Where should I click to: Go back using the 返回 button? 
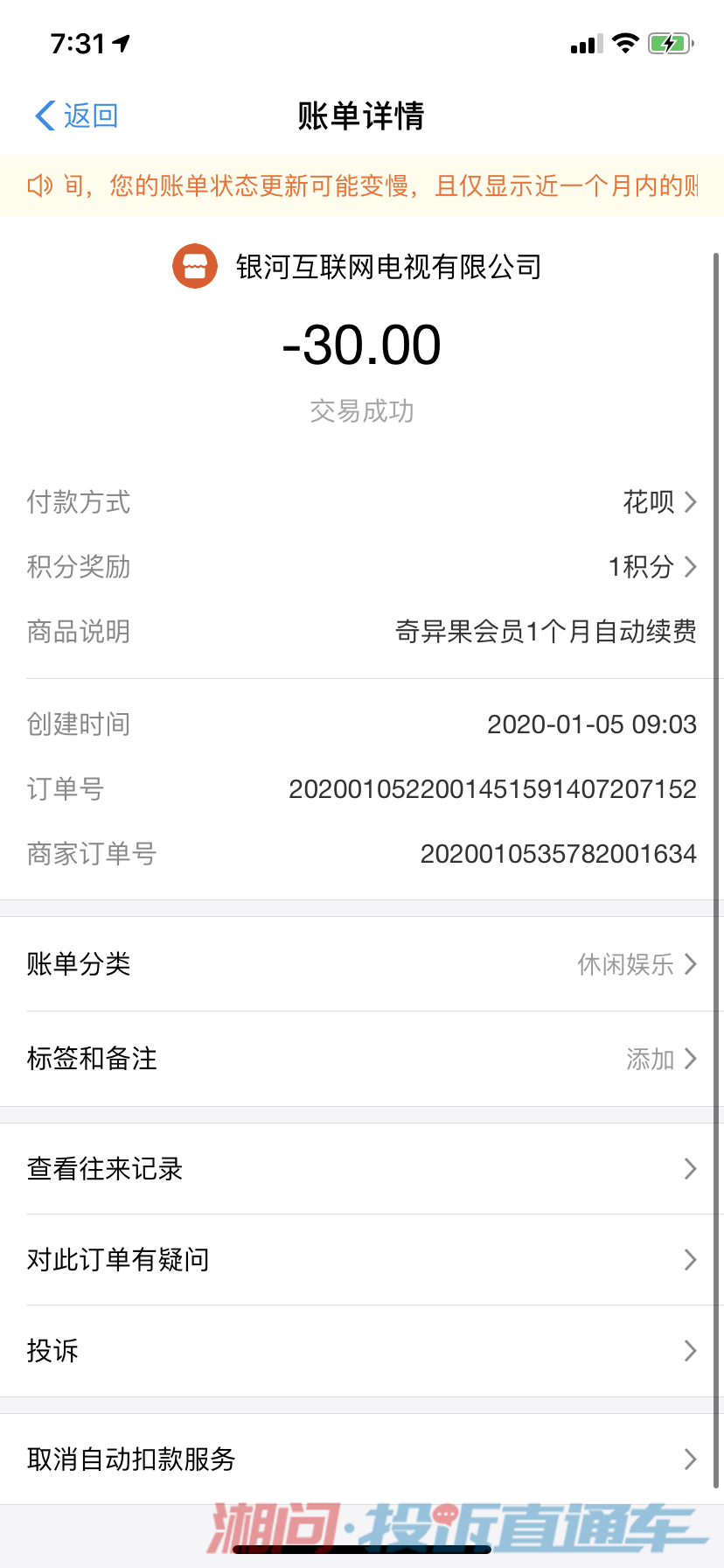click(77, 115)
